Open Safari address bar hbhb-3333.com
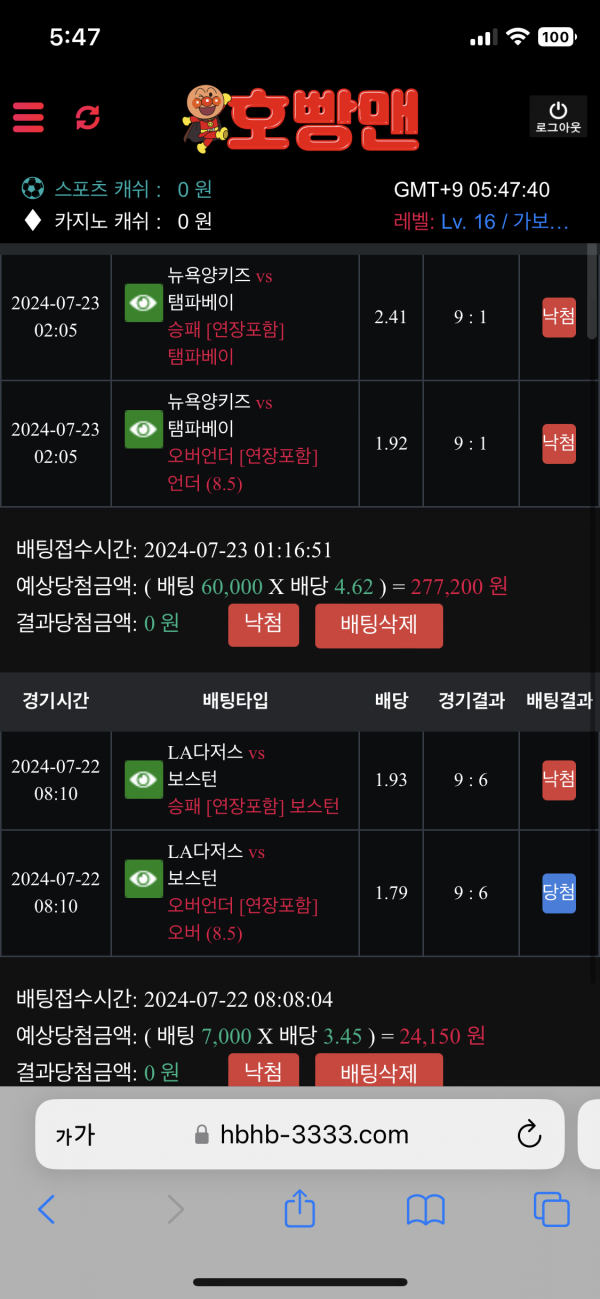The width and height of the screenshot is (600, 1299). 300,1134
